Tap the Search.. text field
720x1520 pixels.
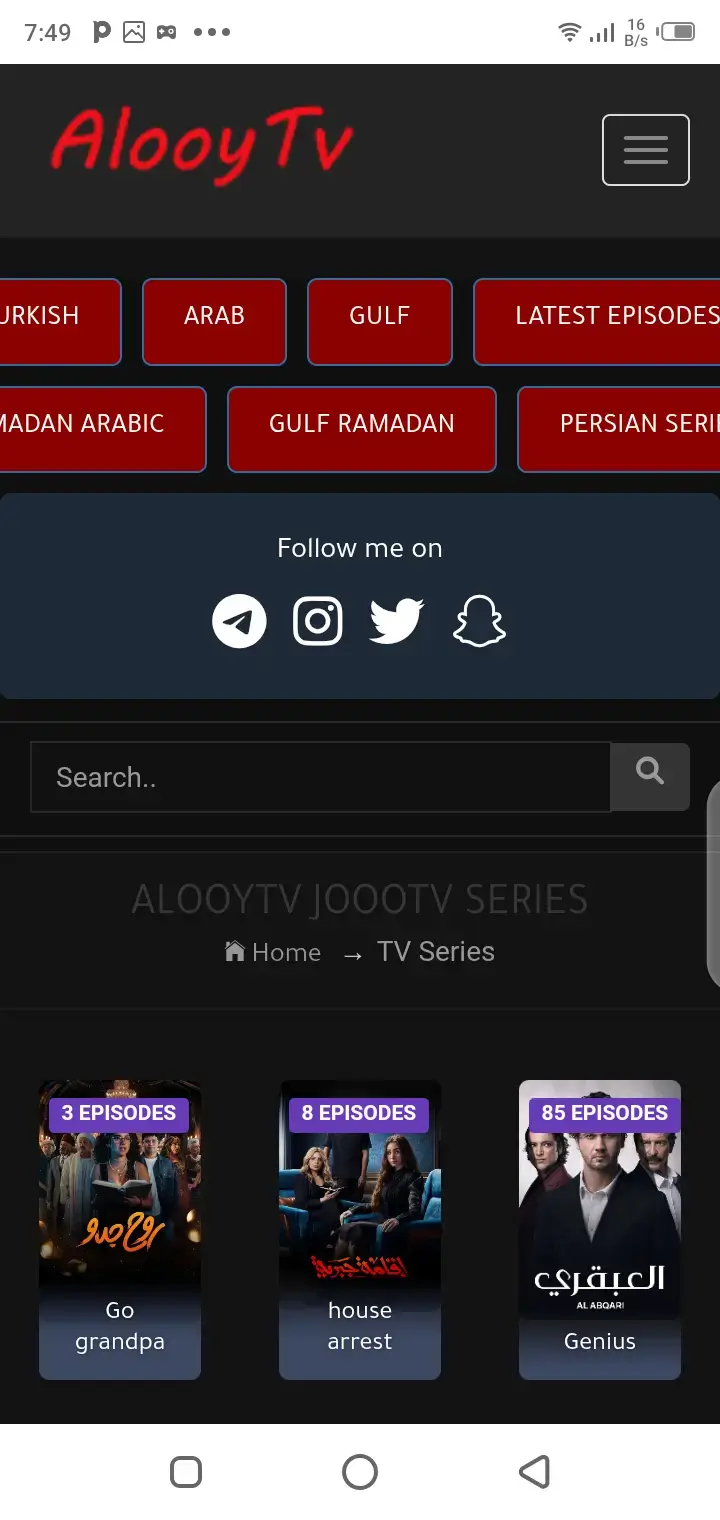point(320,777)
